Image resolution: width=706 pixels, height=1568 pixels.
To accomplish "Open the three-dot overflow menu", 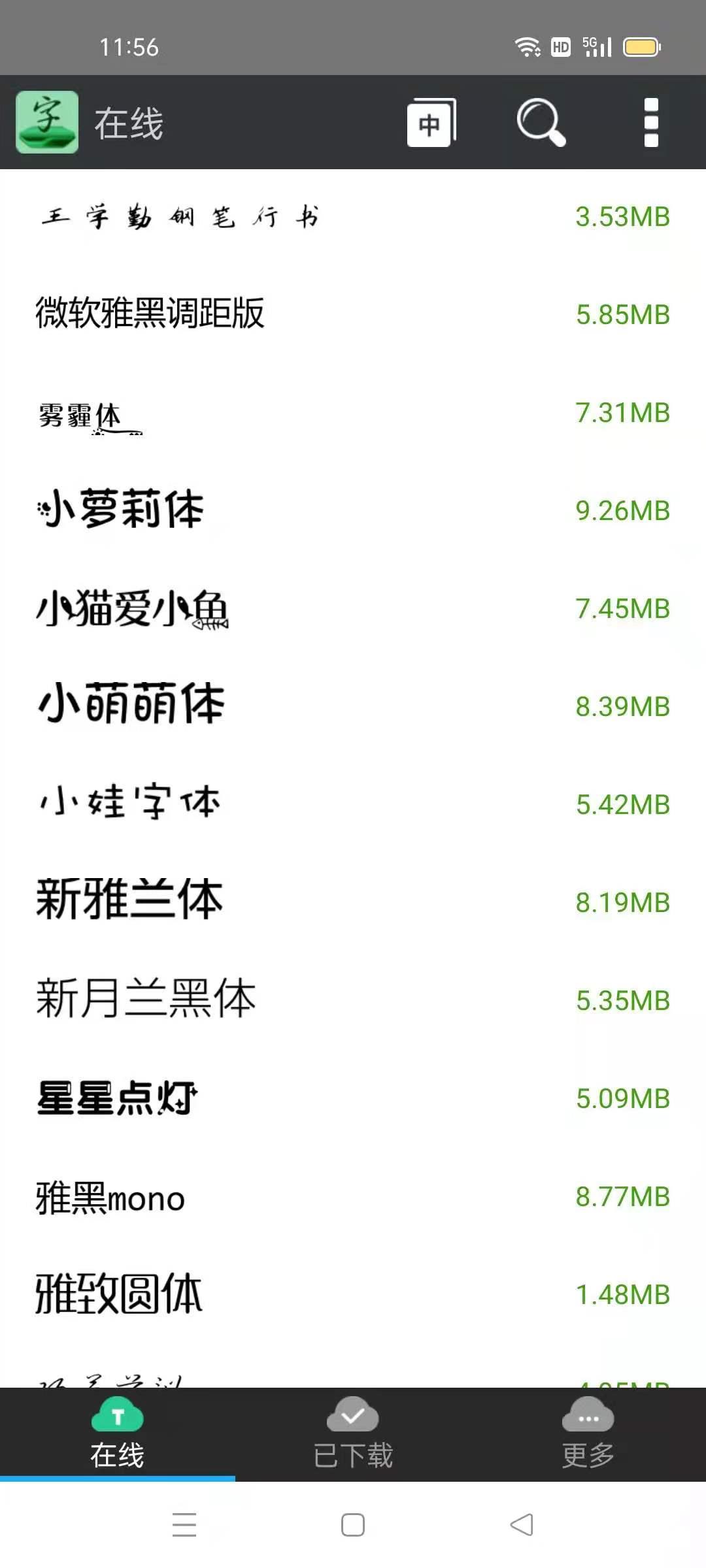I will click(x=650, y=123).
